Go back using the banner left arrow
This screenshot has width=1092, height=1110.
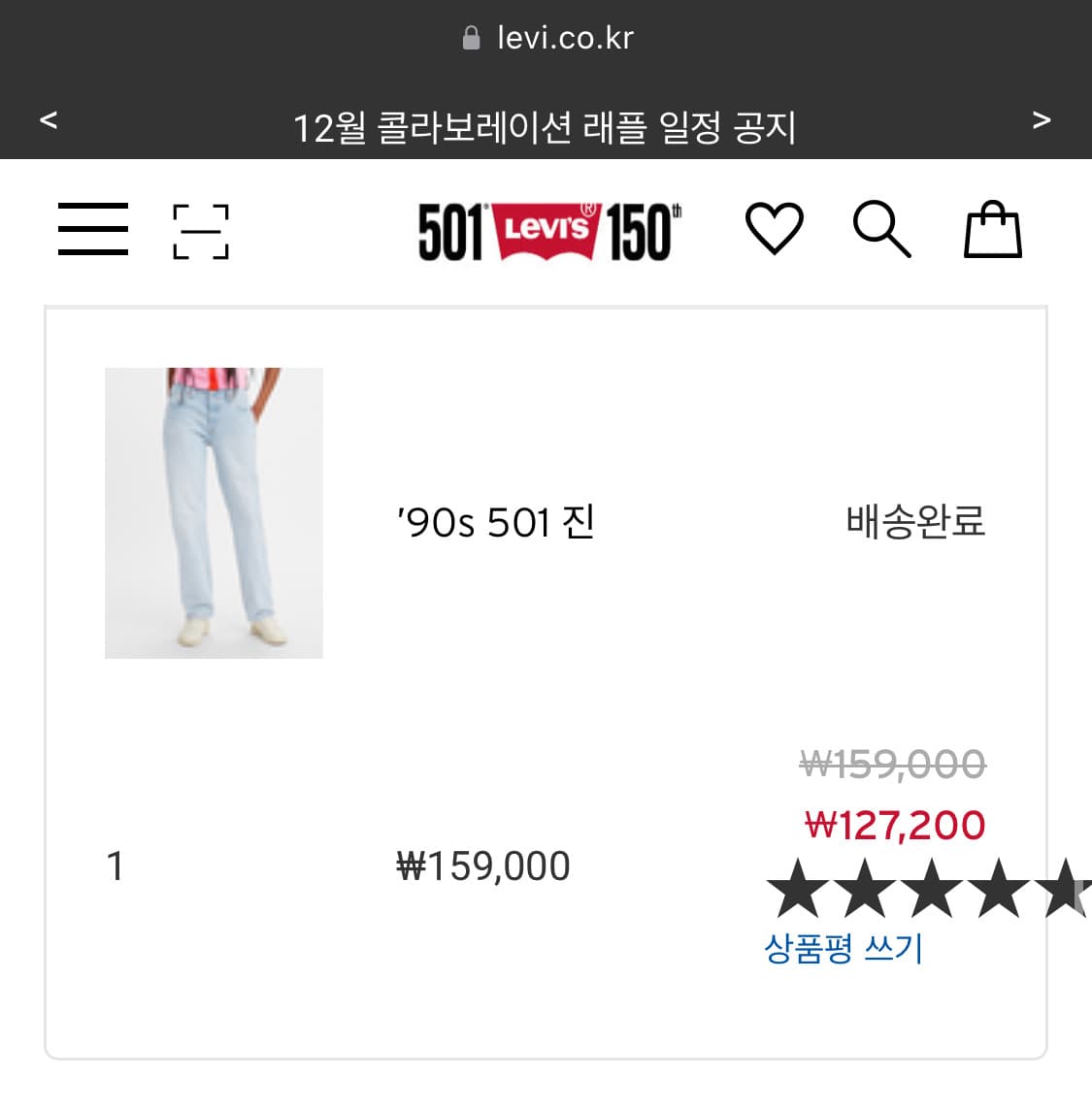[x=51, y=122]
